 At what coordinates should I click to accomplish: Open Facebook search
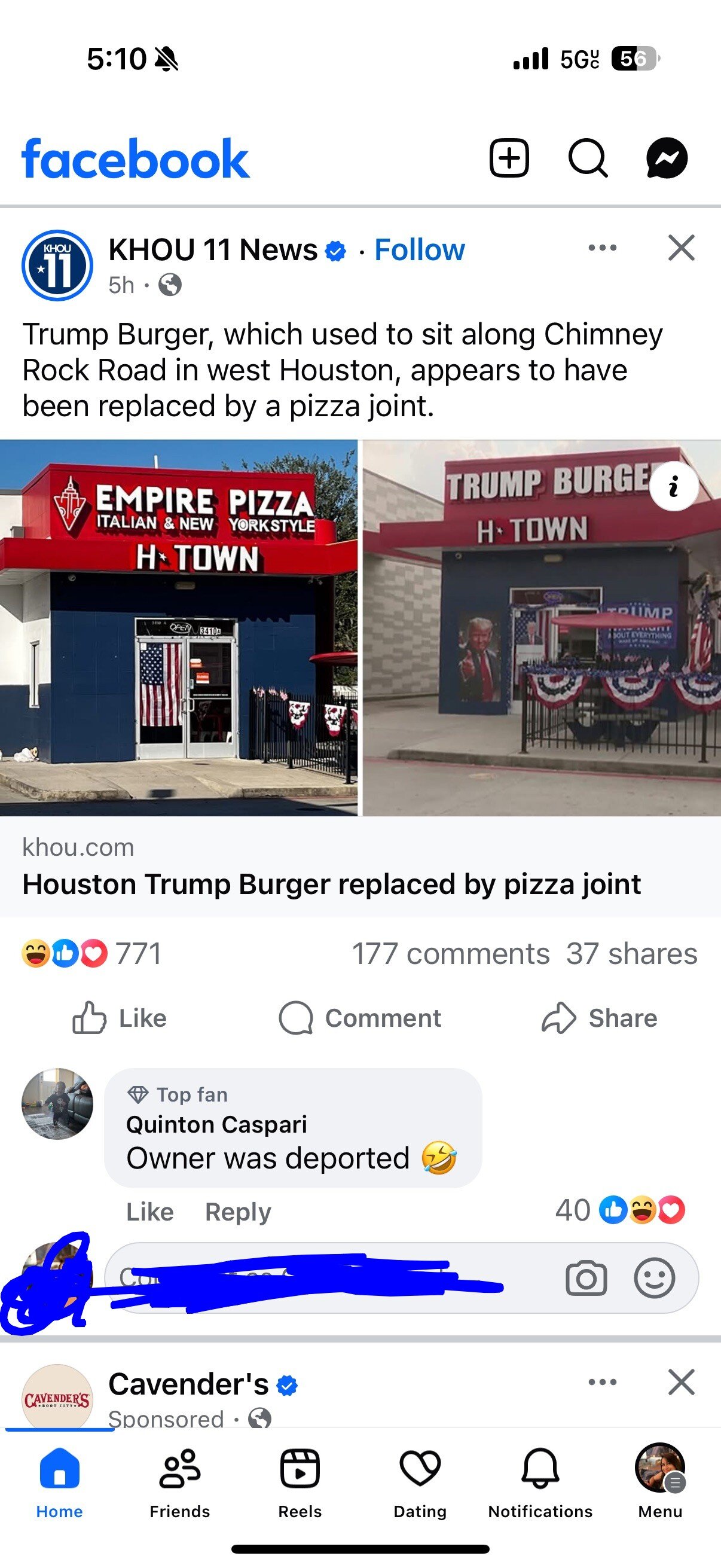(x=587, y=158)
